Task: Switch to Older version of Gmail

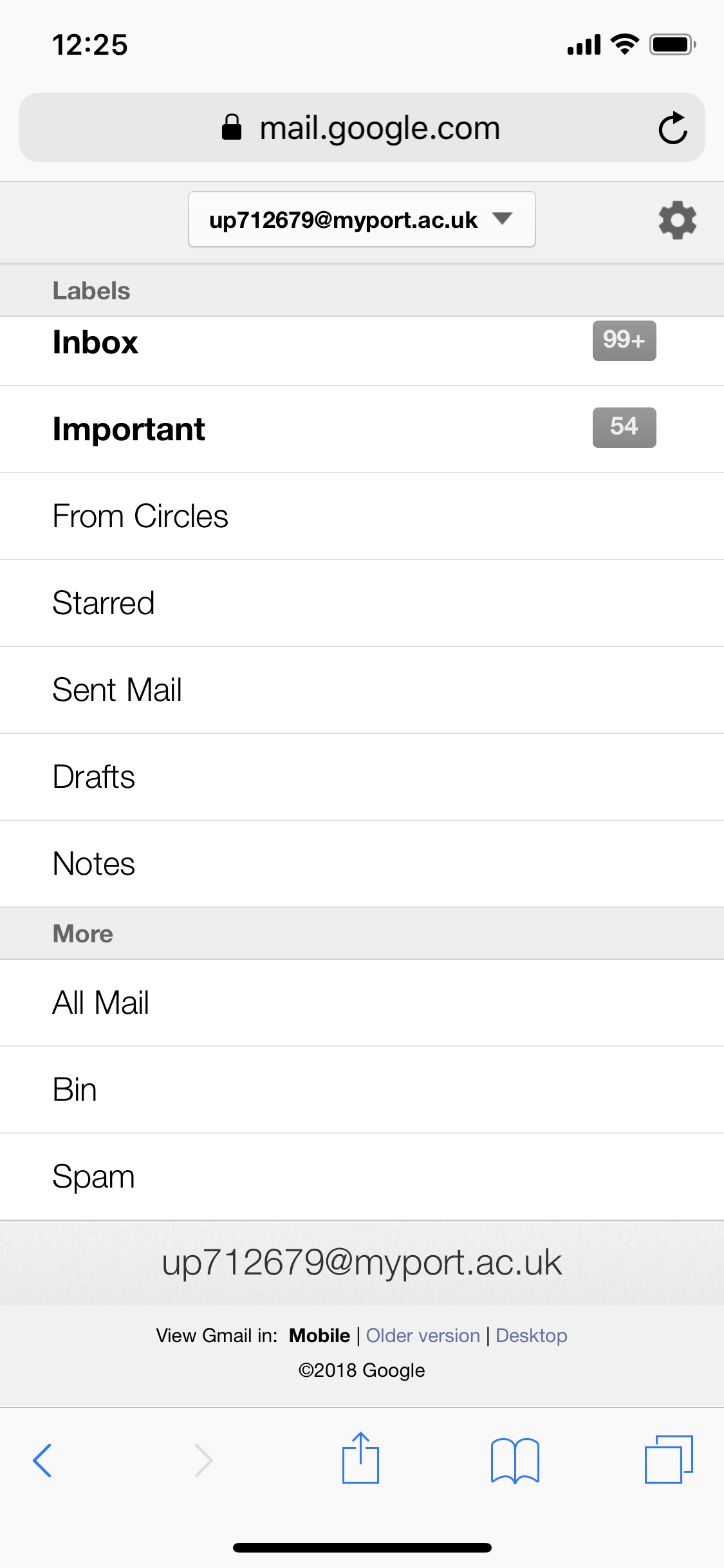Action: click(423, 1336)
